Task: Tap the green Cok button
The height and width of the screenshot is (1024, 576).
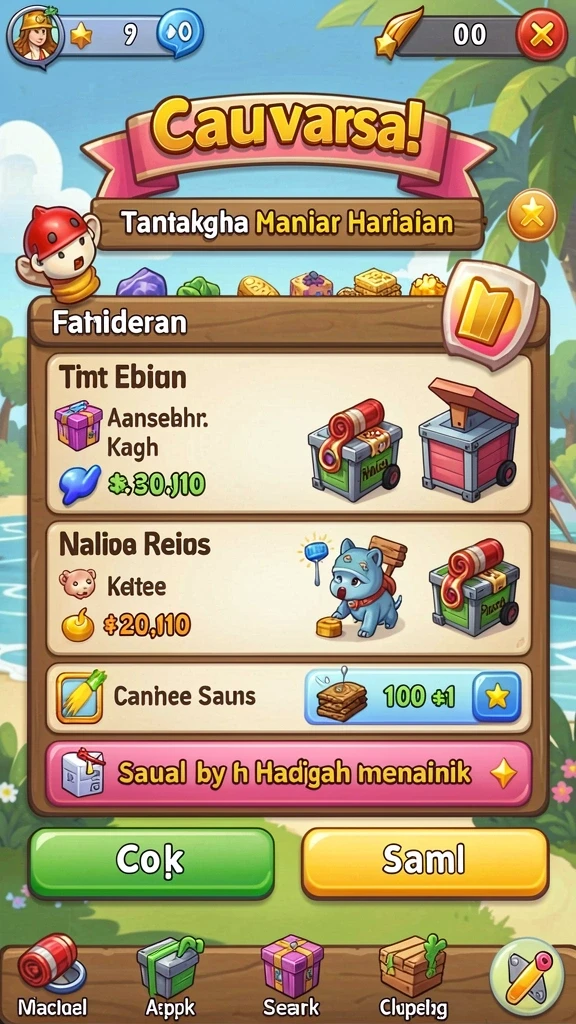Action: click(x=152, y=863)
